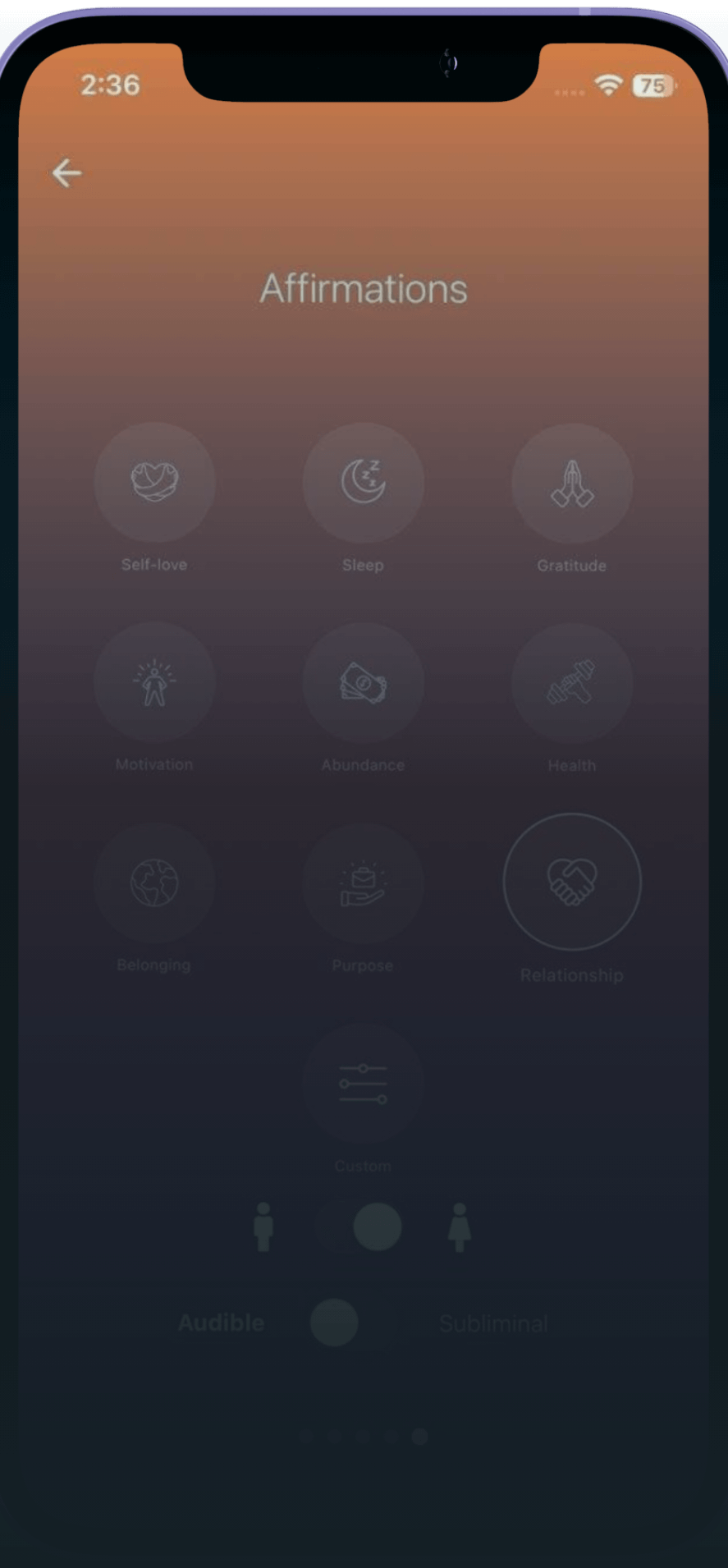
Task: Open the Custom affirmations option
Action: (363, 1084)
